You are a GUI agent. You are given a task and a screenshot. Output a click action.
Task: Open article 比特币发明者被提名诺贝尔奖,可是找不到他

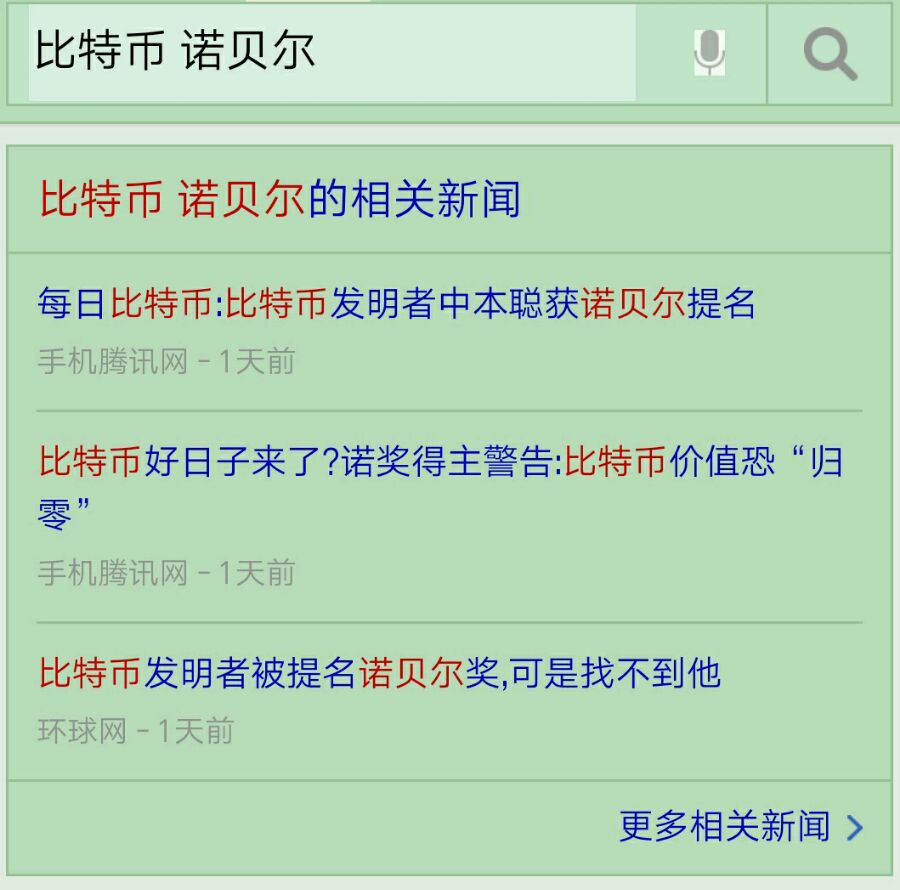point(379,672)
